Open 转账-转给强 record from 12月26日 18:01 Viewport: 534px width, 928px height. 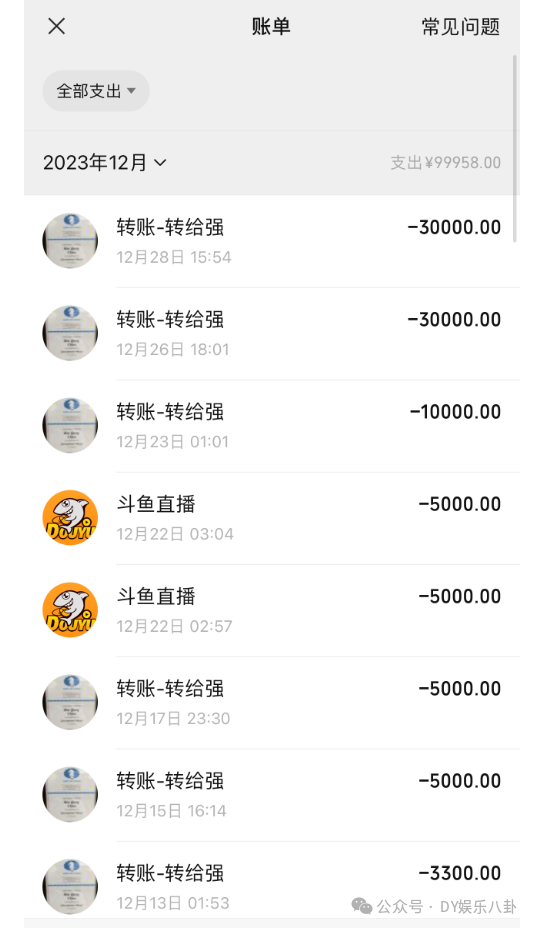coord(272,334)
